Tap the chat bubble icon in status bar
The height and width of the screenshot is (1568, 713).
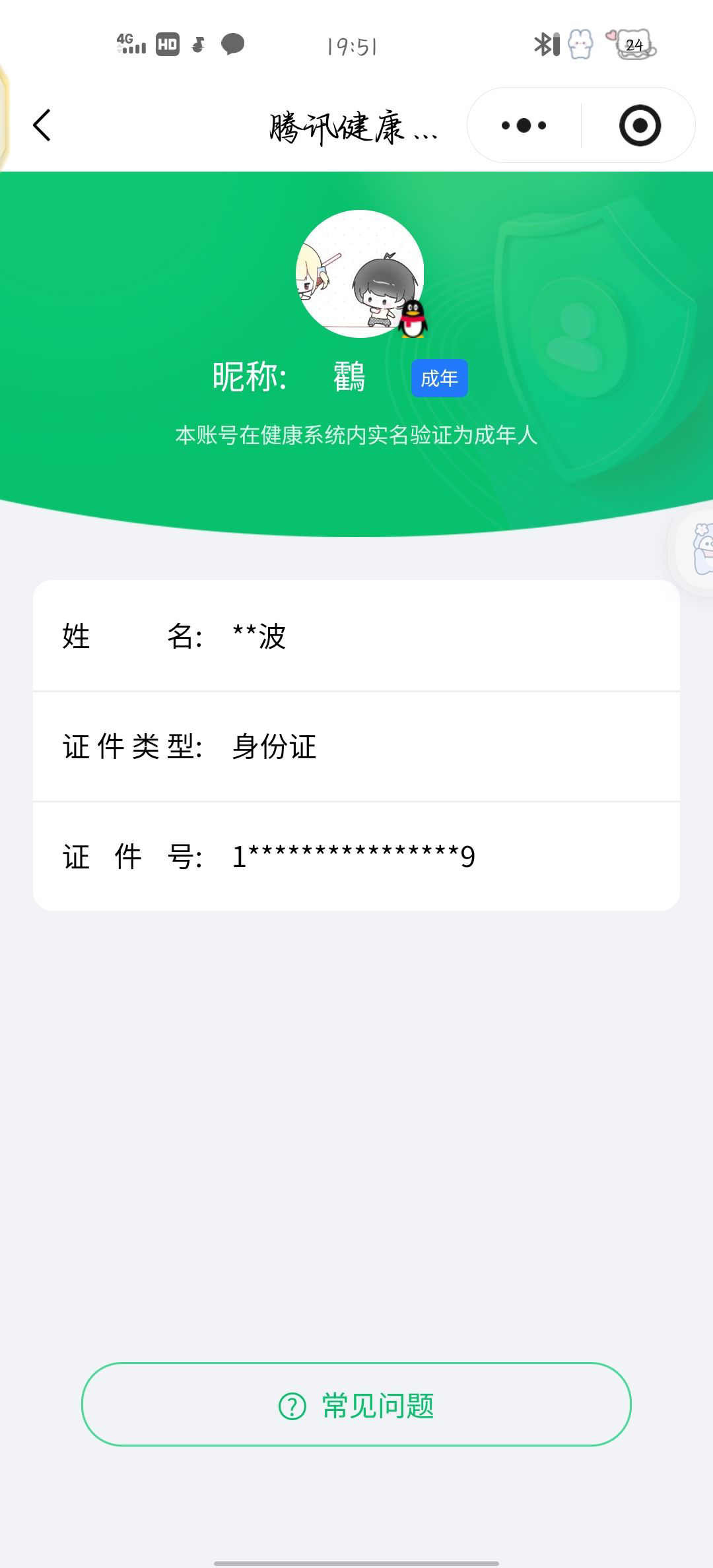[232, 45]
